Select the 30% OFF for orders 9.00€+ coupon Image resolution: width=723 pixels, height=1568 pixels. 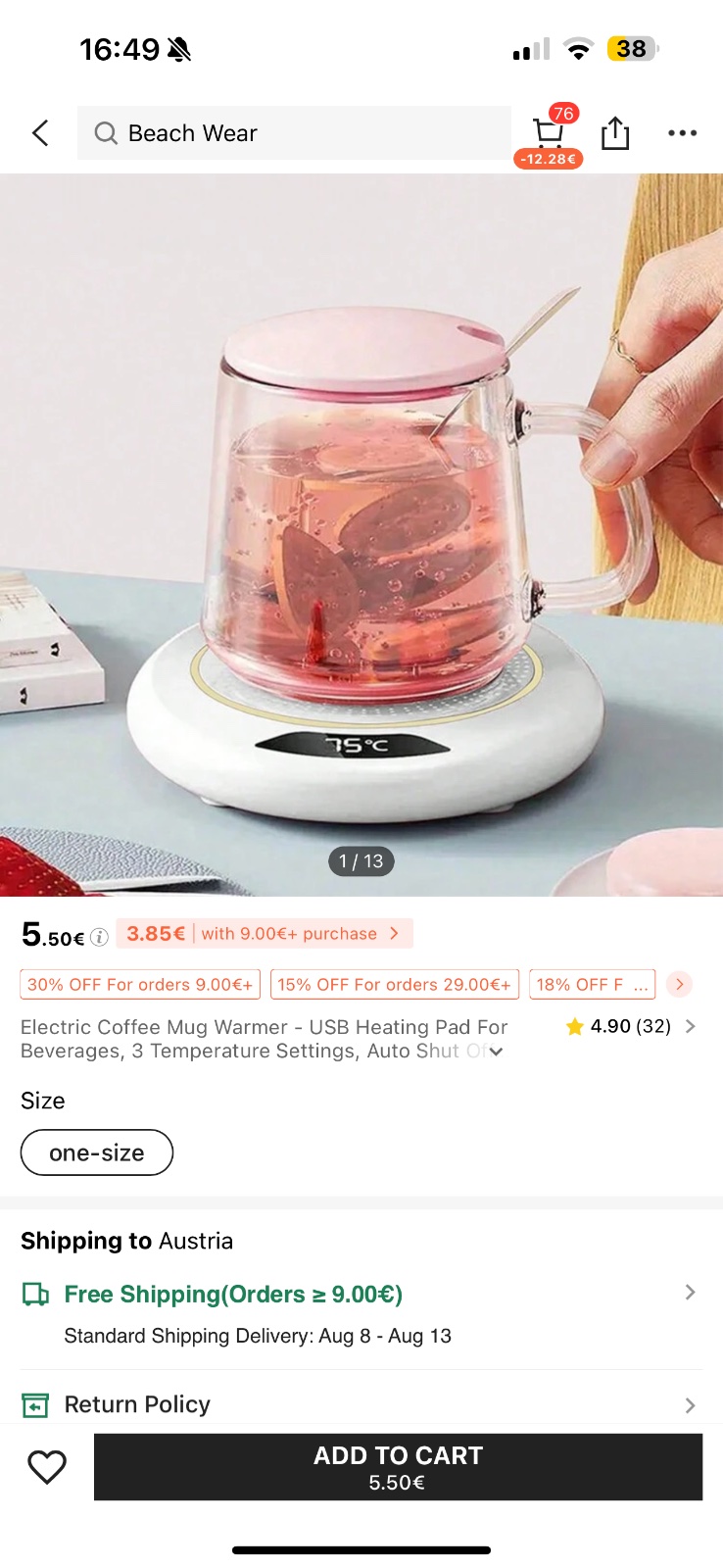(x=140, y=984)
